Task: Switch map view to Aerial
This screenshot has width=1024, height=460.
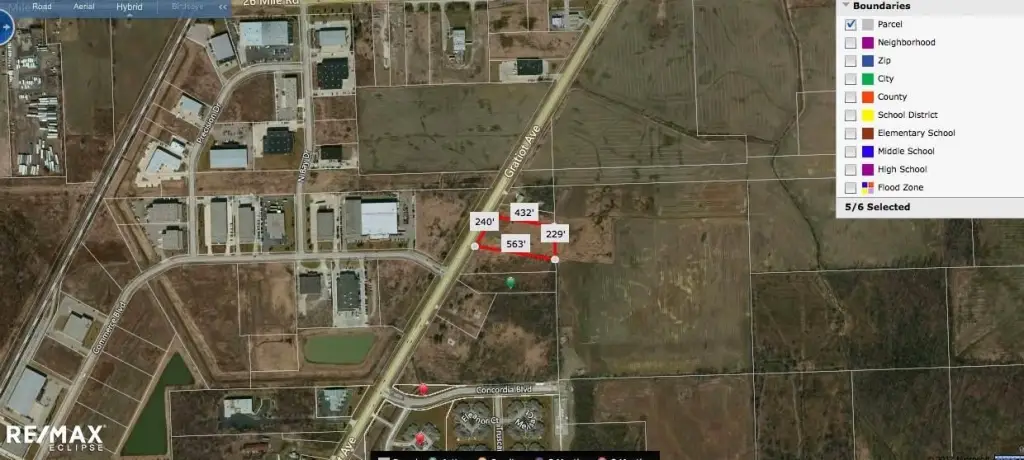Action: [x=84, y=7]
